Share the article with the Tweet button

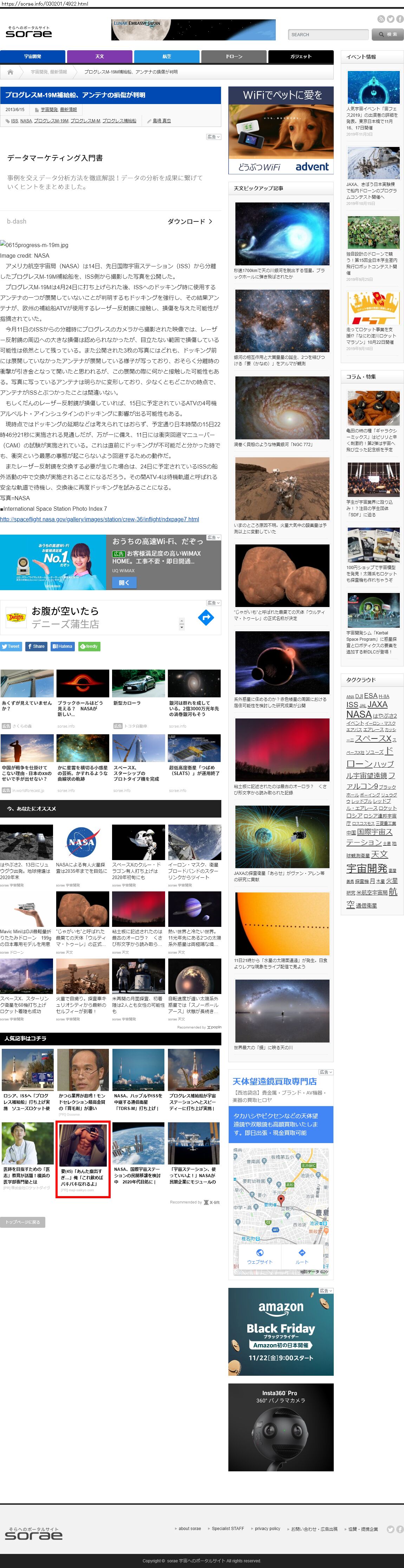(x=11, y=646)
